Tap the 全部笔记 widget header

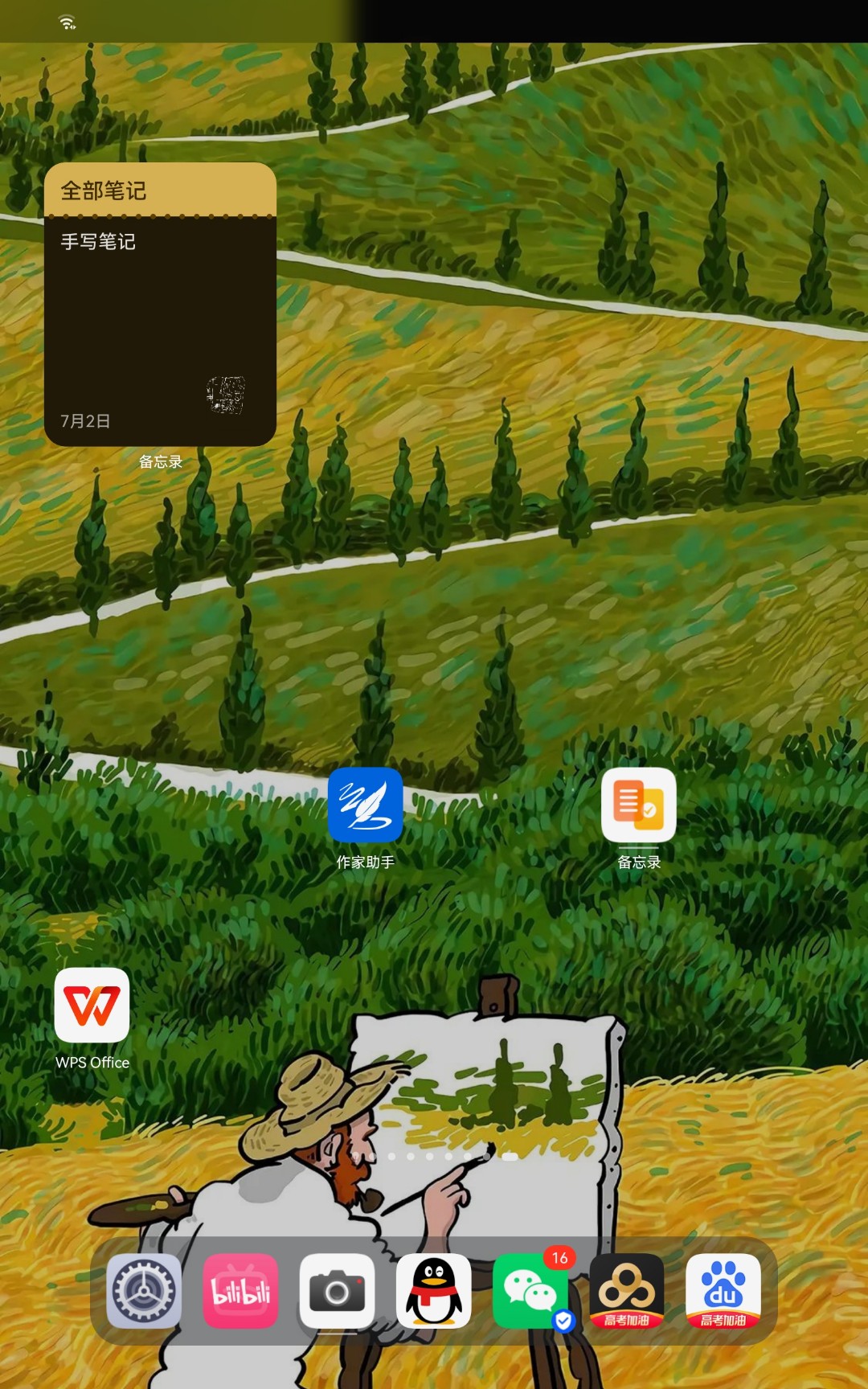104,191
